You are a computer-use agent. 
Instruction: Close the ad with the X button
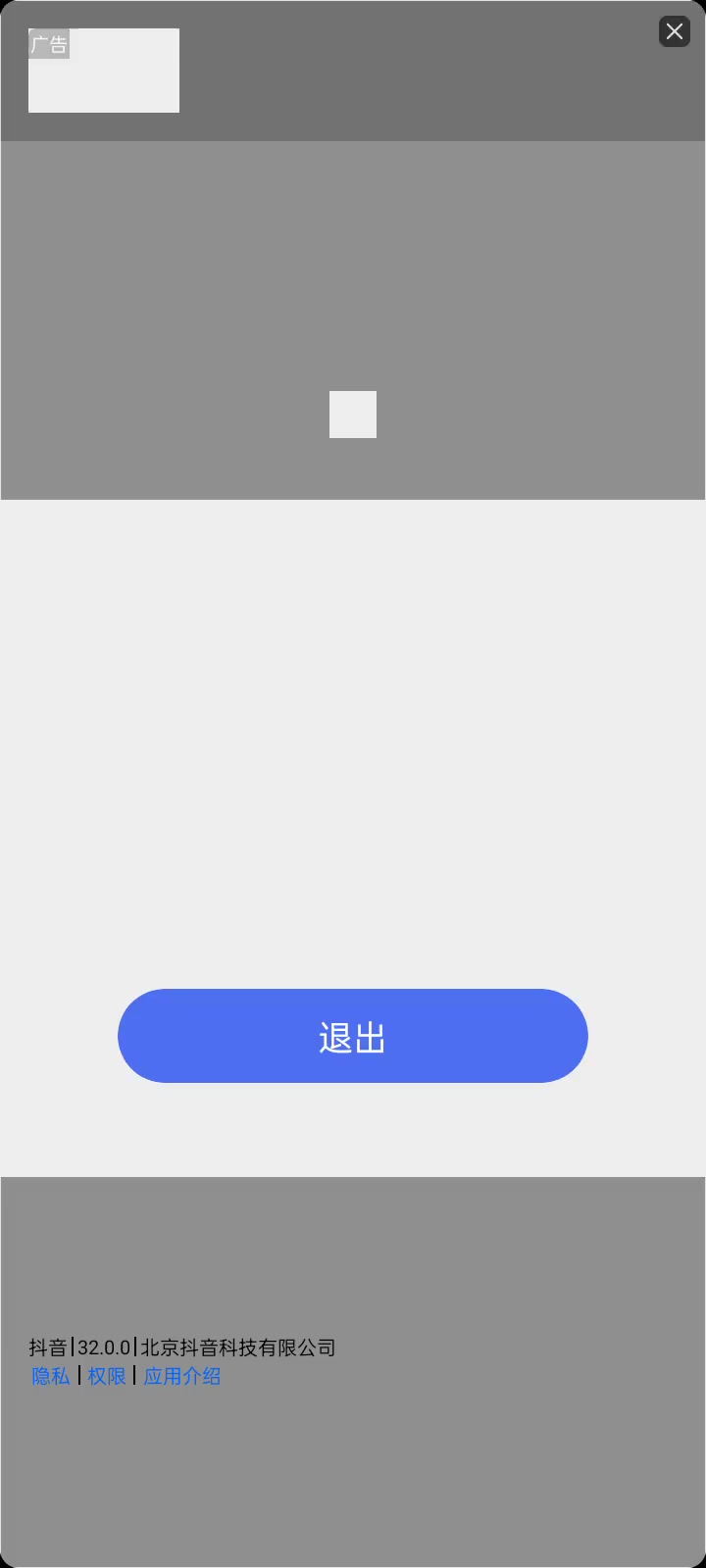coord(675,31)
